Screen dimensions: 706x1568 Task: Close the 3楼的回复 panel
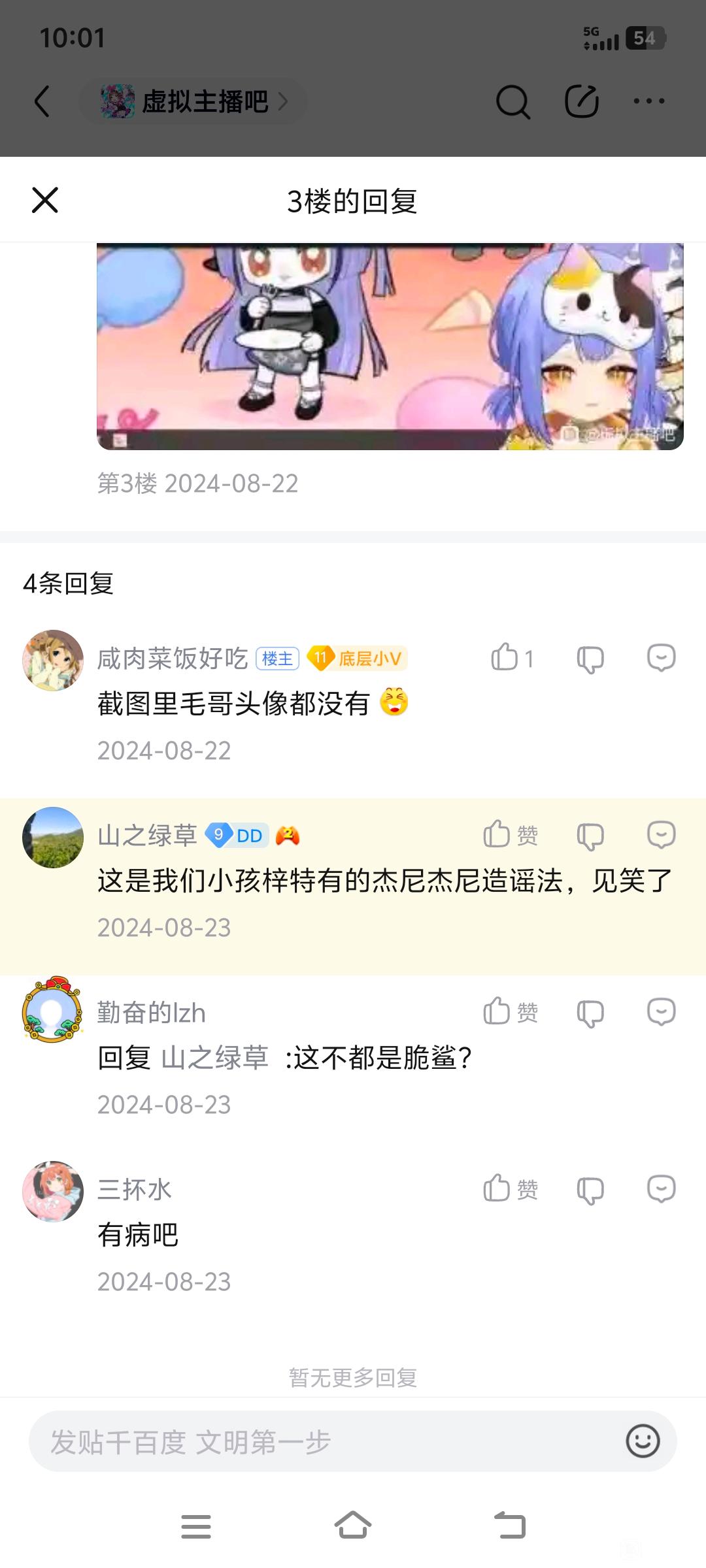coord(45,200)
